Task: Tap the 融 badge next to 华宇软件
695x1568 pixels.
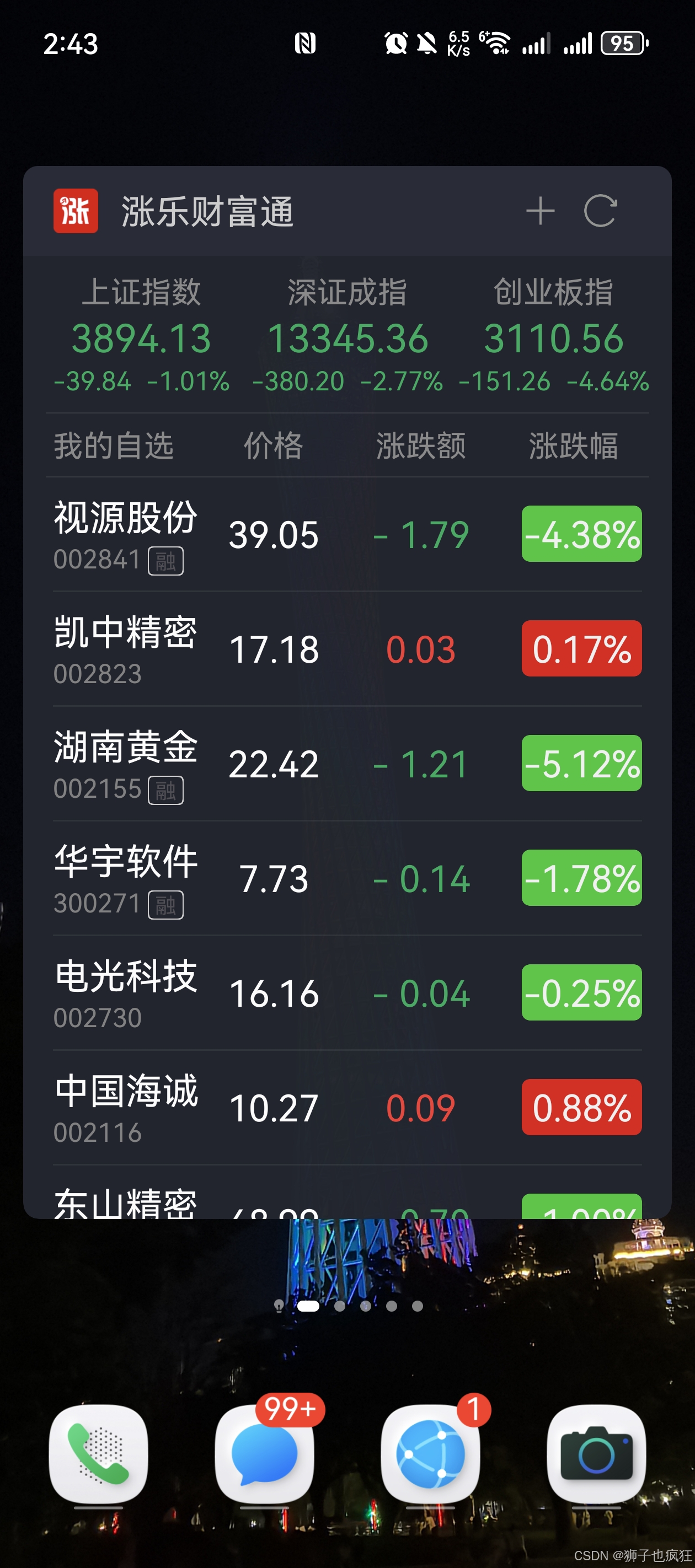Action: coord(165,905)
